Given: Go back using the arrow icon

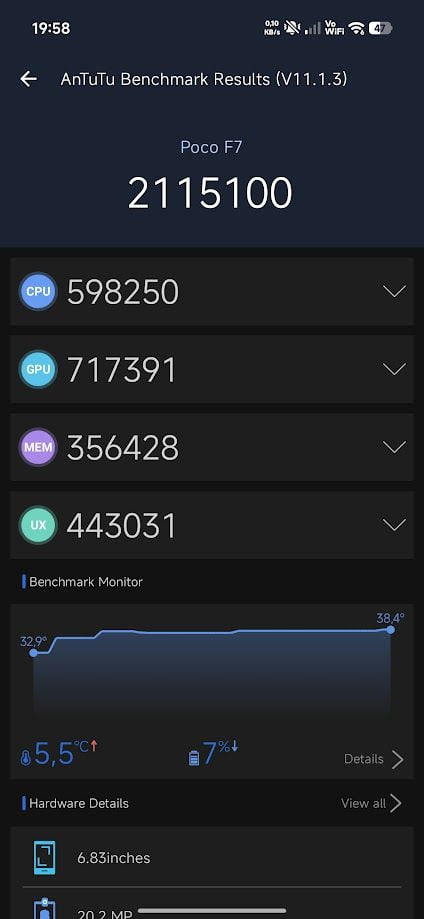Looking at the screenshot, I should [x=28, y=79].
